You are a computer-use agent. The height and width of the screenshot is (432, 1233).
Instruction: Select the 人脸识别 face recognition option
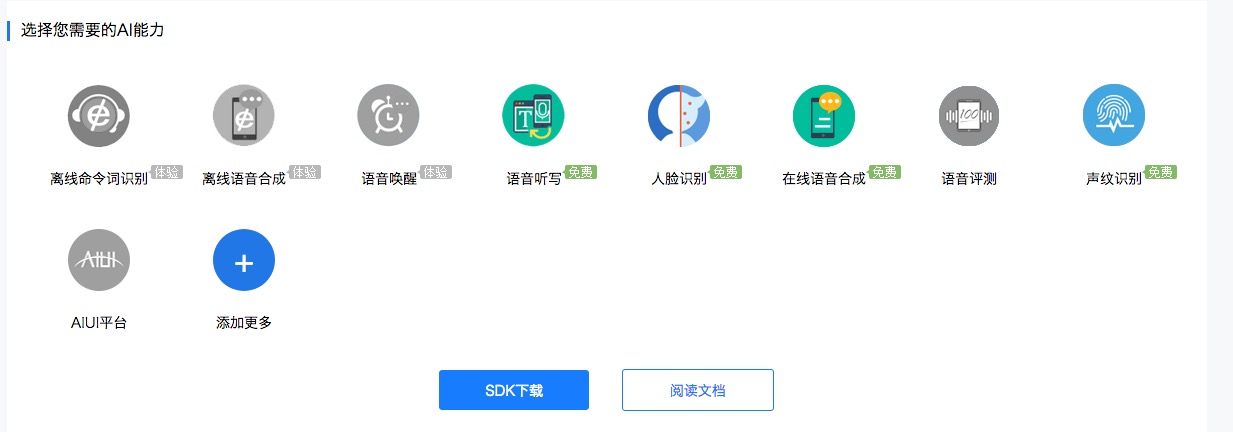[679, 116]
